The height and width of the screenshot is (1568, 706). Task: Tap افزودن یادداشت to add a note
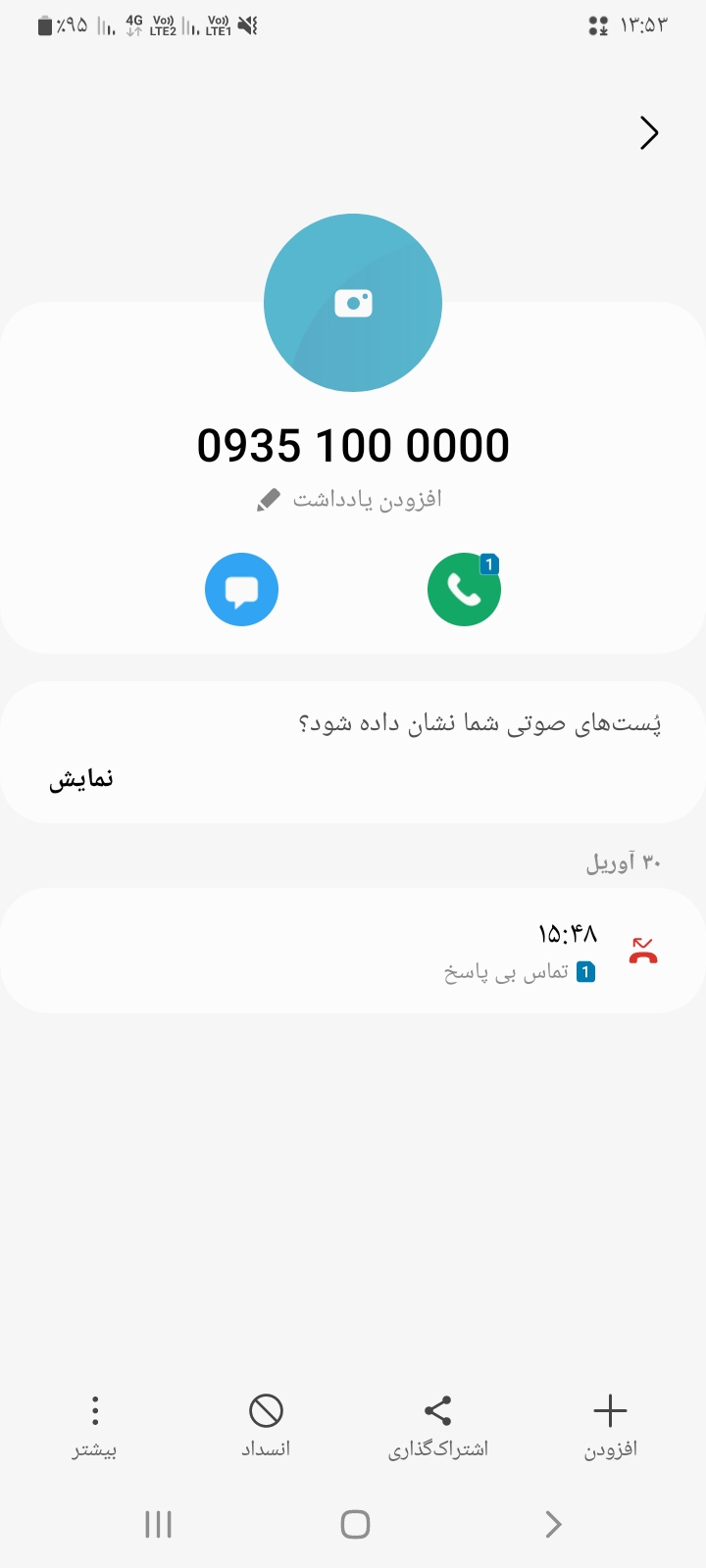[351, 500]
